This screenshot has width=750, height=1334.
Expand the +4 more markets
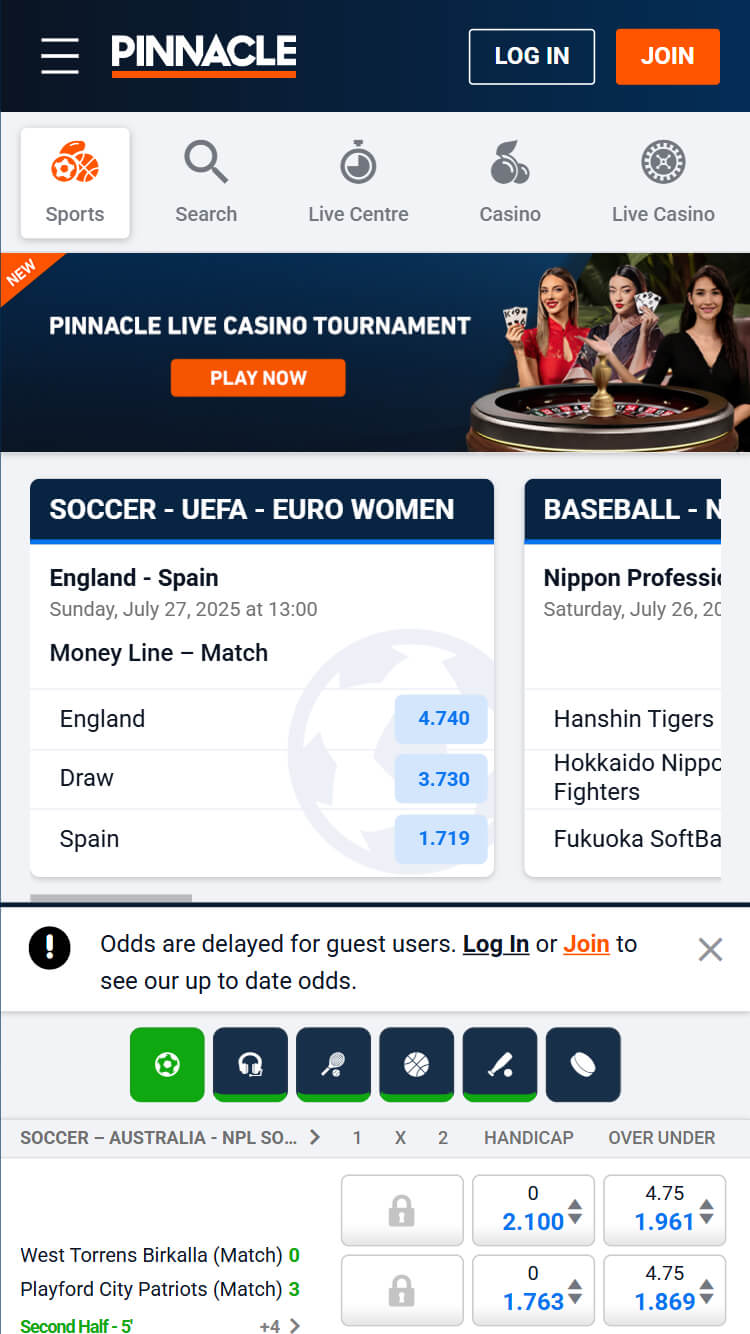click(280, 1326)
